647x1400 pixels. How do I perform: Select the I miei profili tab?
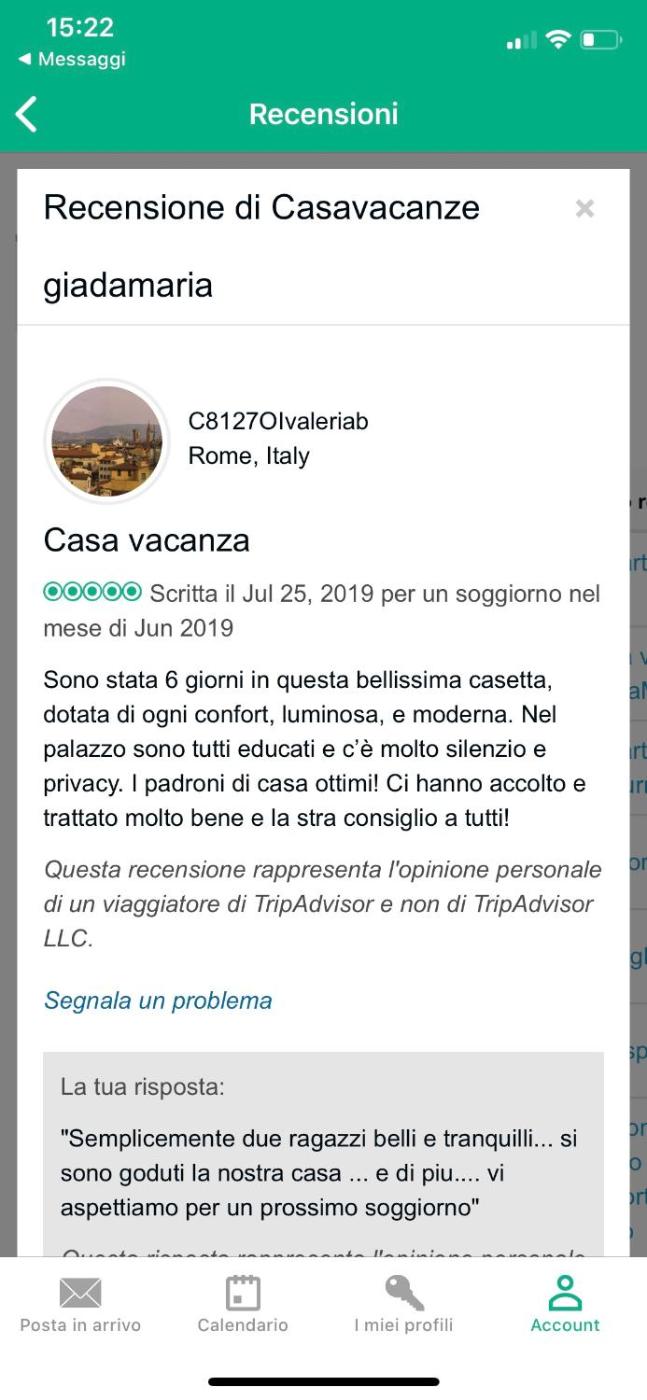pyautogui.click(x=404, y=1304)
